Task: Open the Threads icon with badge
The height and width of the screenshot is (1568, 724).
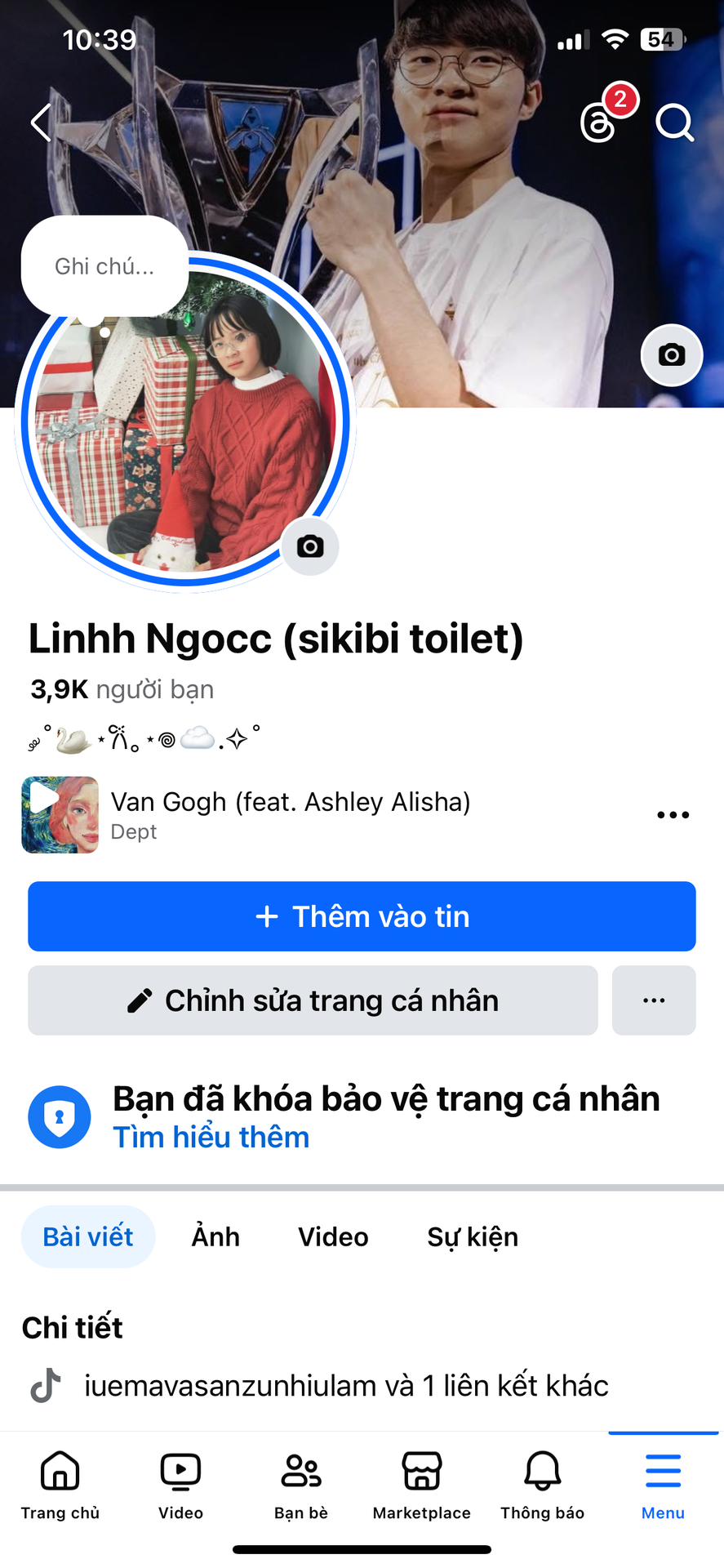Action: point(600,122)
